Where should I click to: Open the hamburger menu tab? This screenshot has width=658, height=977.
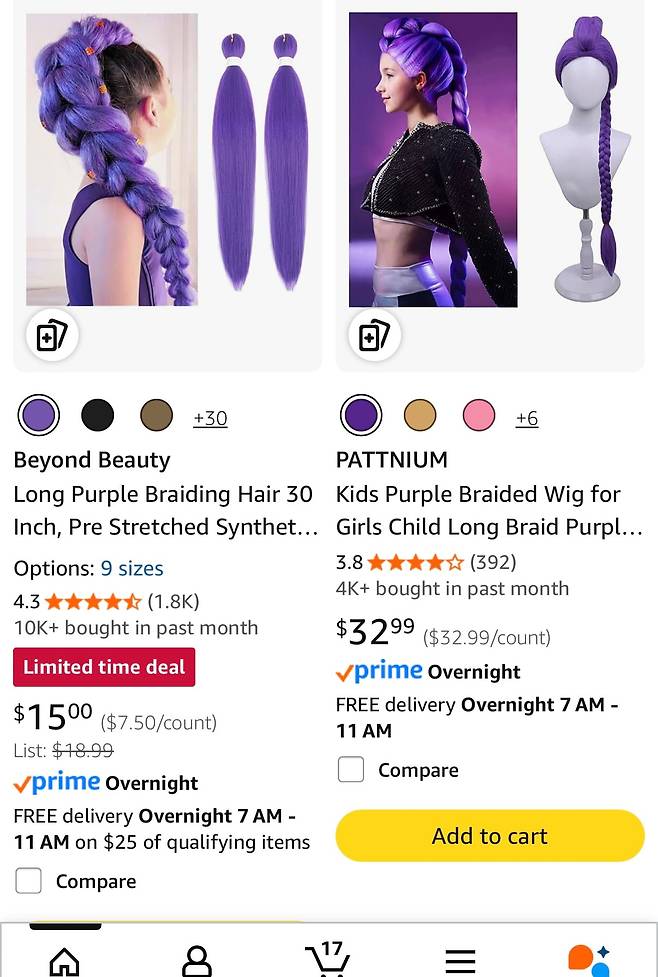[460, 961]
